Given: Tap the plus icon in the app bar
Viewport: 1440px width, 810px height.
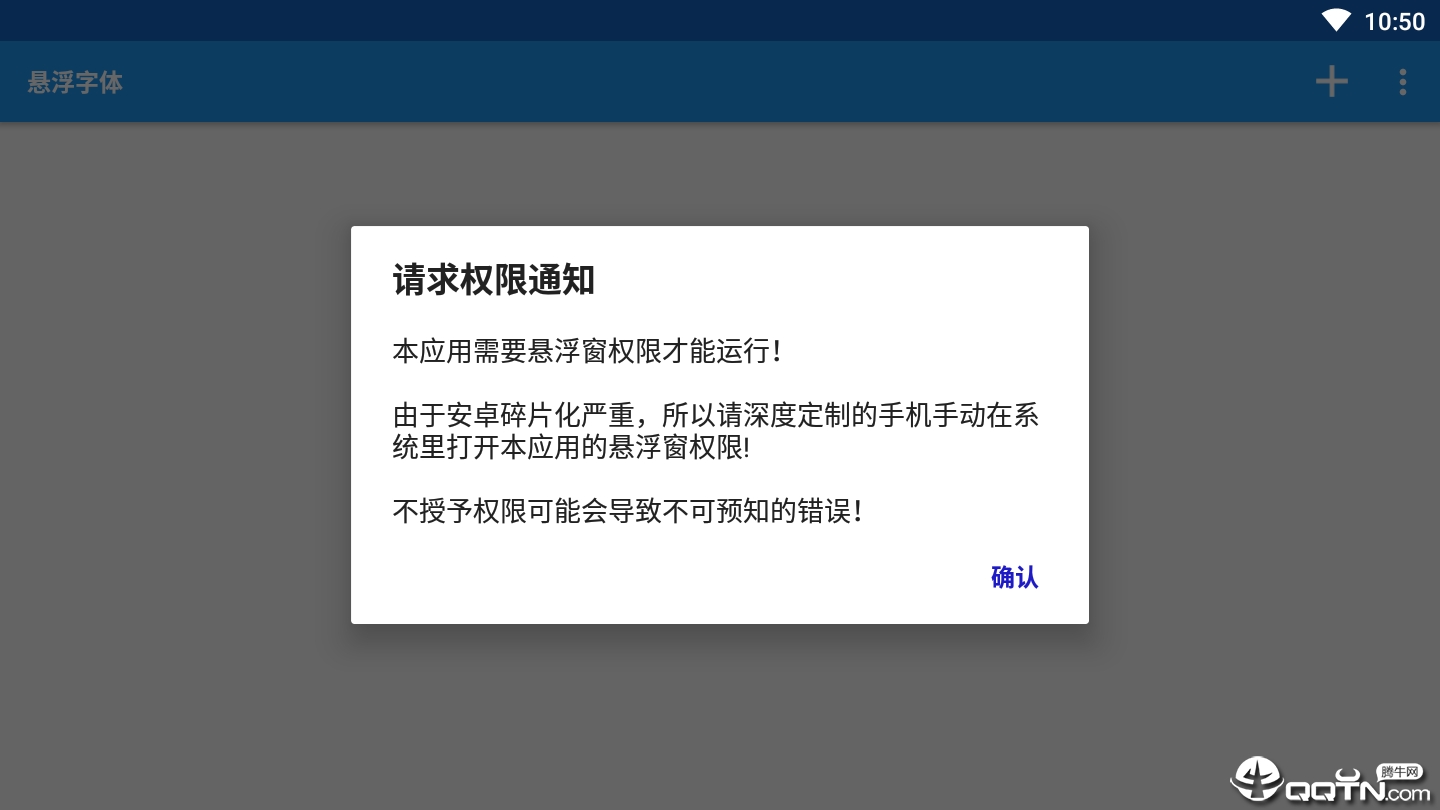Looking at the screenshot, I should coord(1331,82).
